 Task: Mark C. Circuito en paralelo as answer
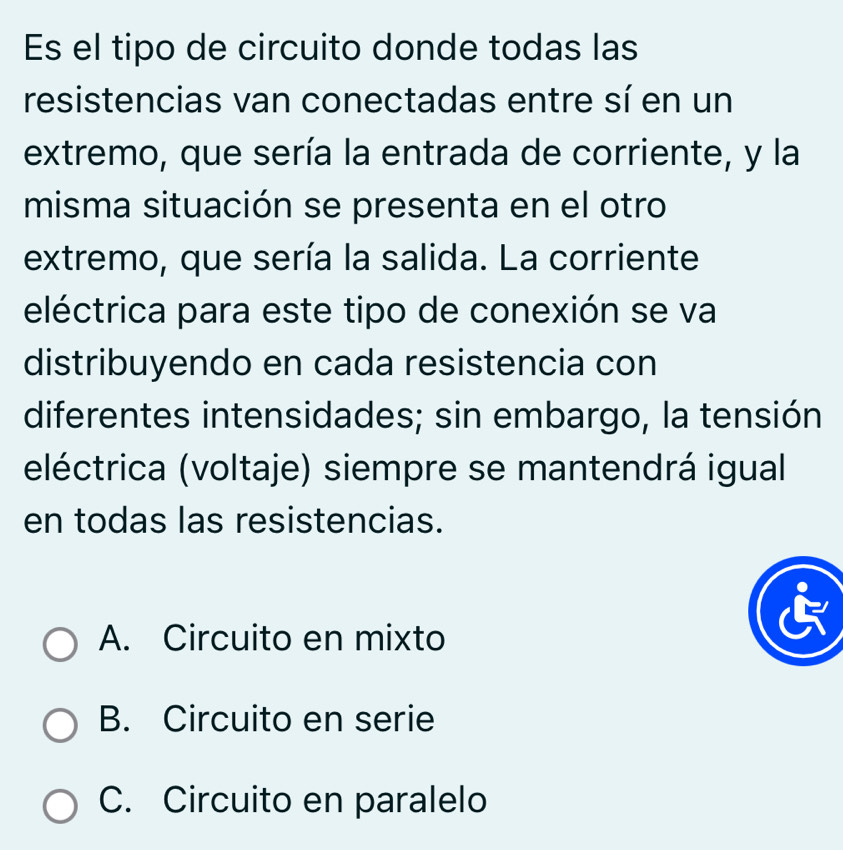click(x=60, y=806)
